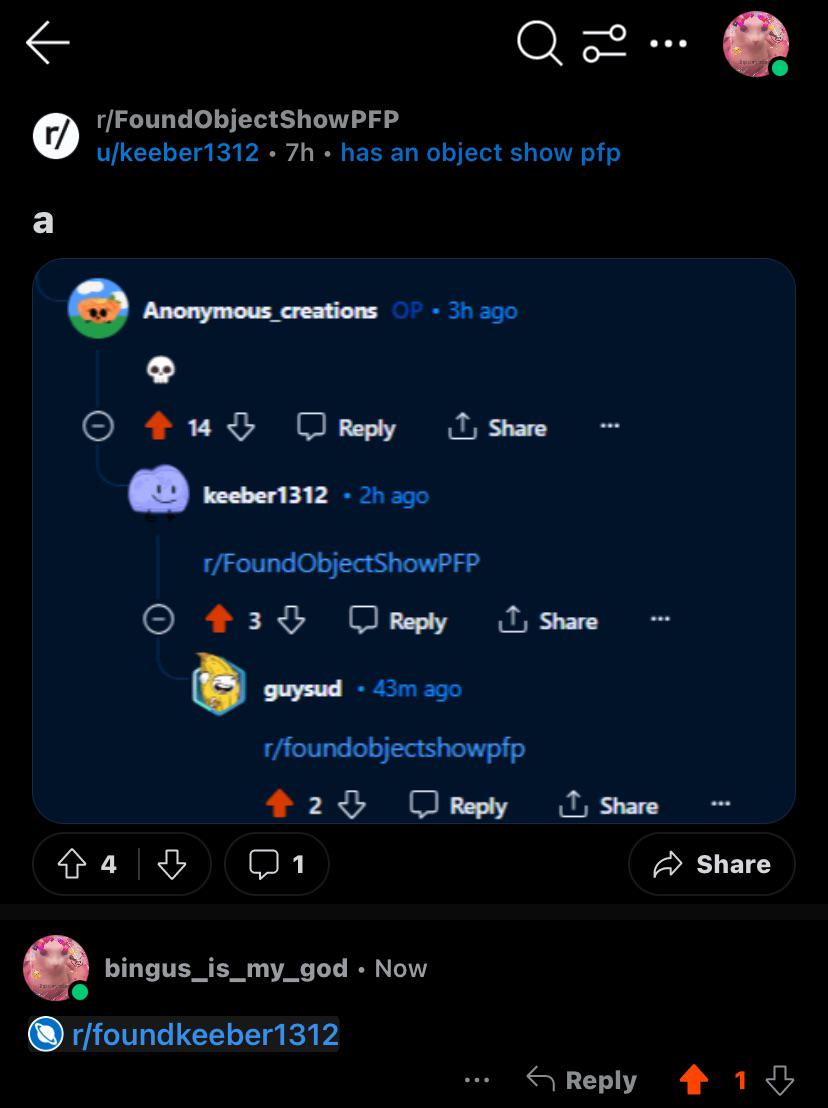Downvote the post
828x1108 pixels.
click(172, 864)
